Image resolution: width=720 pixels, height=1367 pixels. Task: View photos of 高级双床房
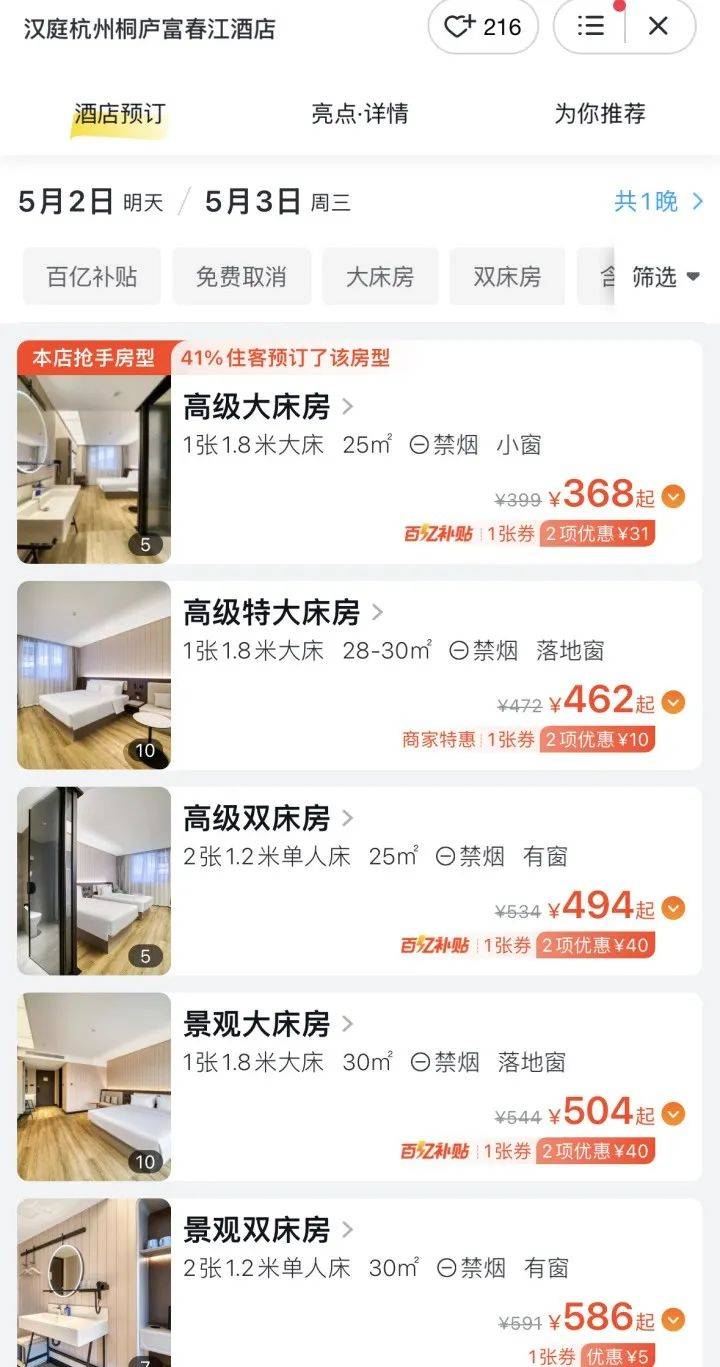(x=94, y=881)
